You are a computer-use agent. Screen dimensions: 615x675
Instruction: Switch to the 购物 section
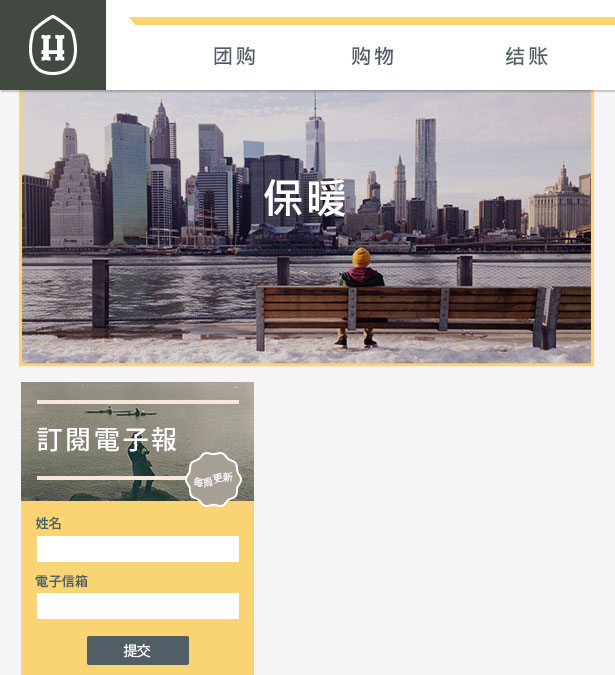point(373,57)
